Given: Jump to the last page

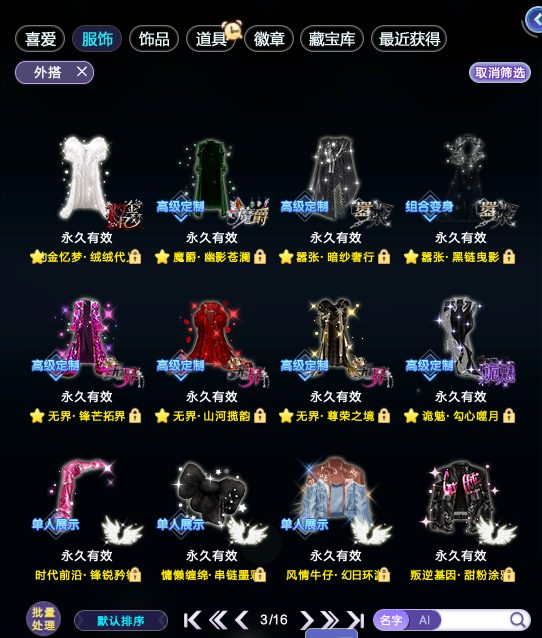Looking at the screenshot, I should [356, 620].
